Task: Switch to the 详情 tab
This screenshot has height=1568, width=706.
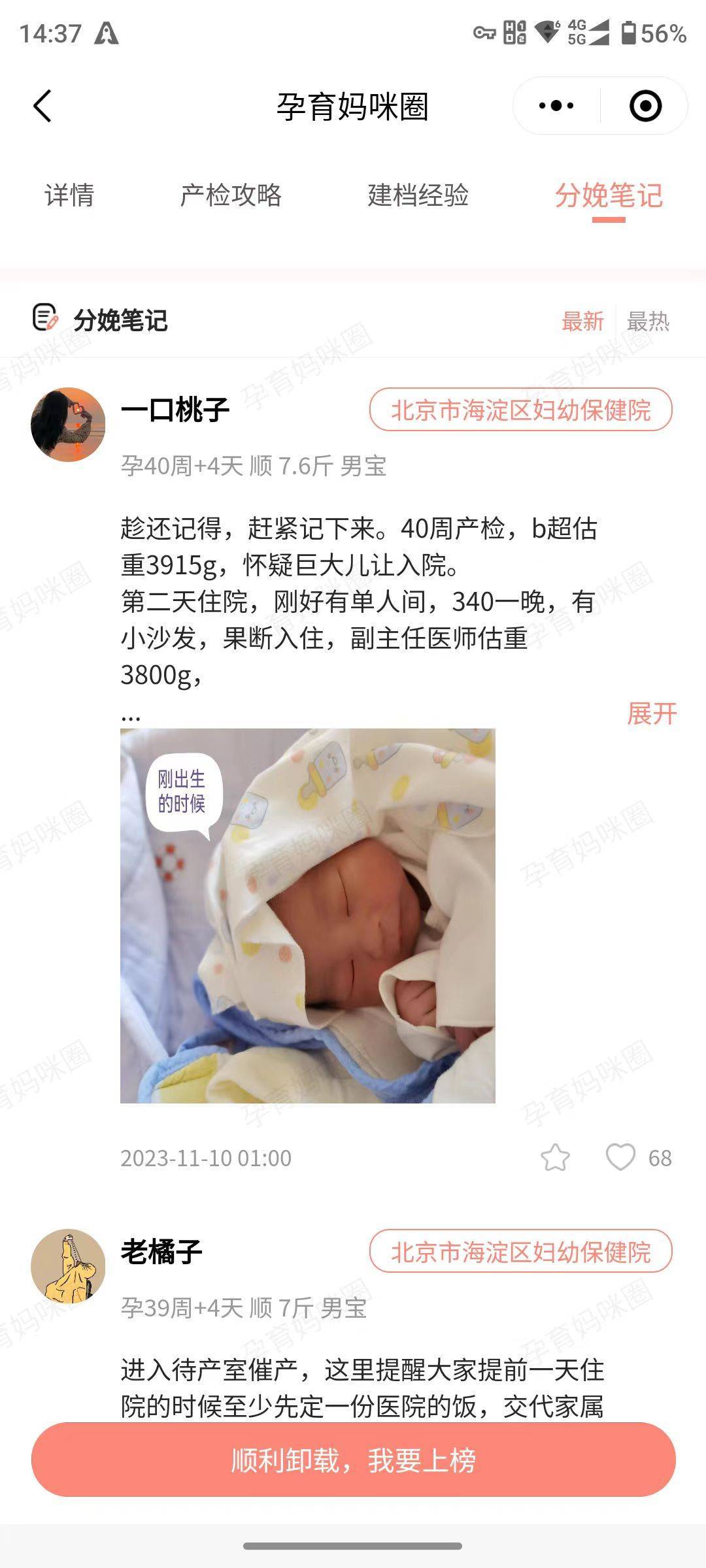Action: click(69, 195)
